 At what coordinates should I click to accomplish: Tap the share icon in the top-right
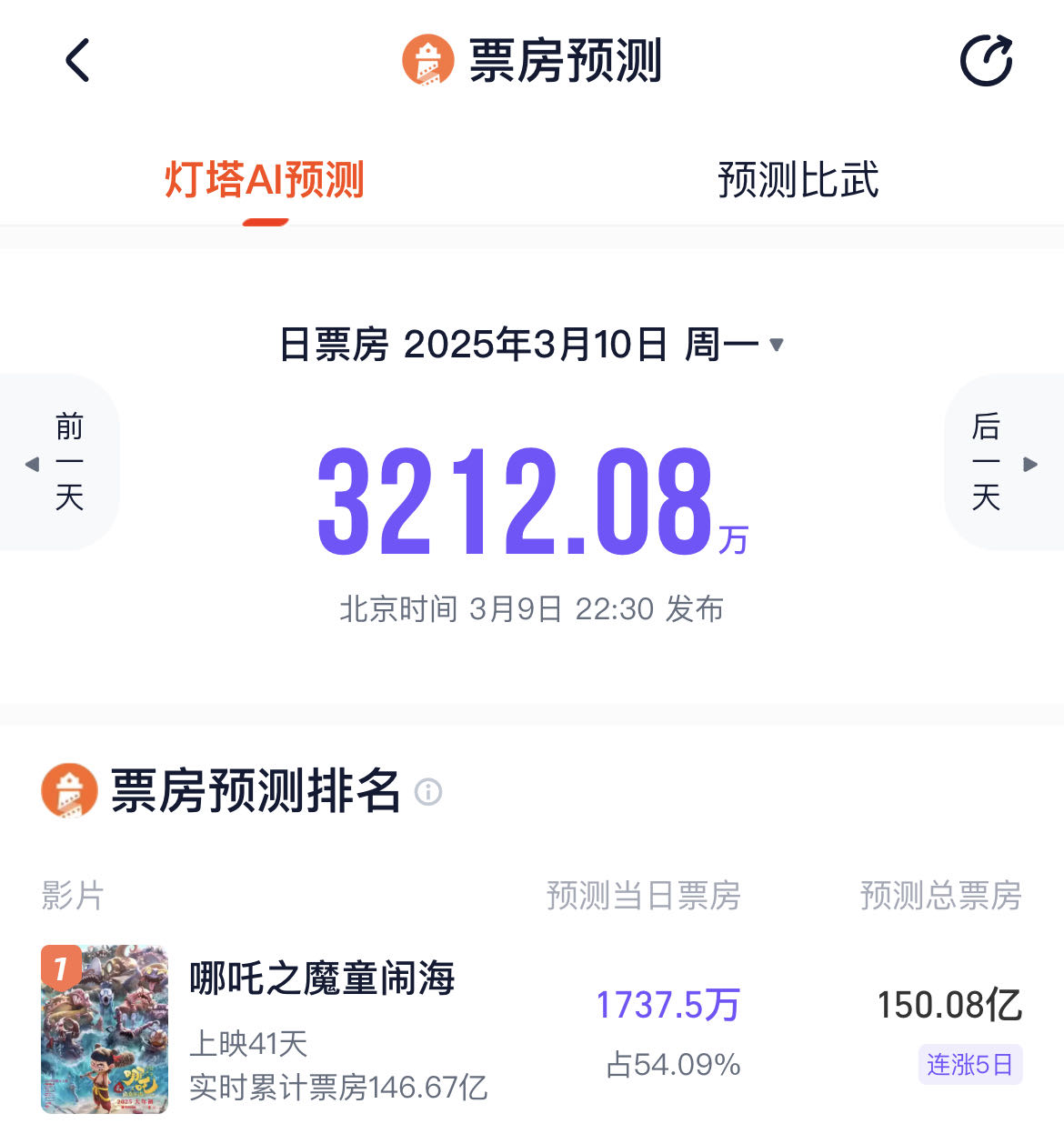[987, 61]
